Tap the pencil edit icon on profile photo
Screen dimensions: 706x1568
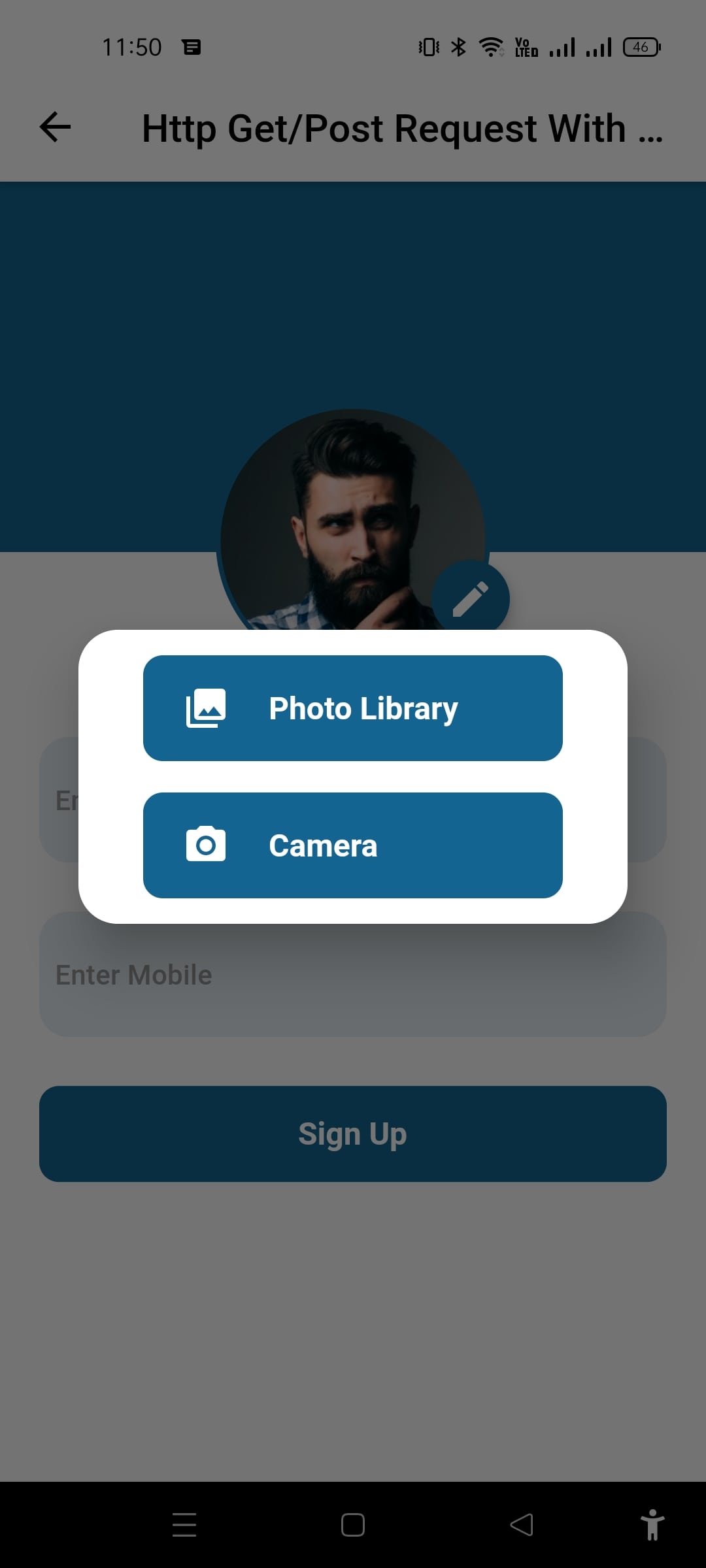(x=471, y=598)
